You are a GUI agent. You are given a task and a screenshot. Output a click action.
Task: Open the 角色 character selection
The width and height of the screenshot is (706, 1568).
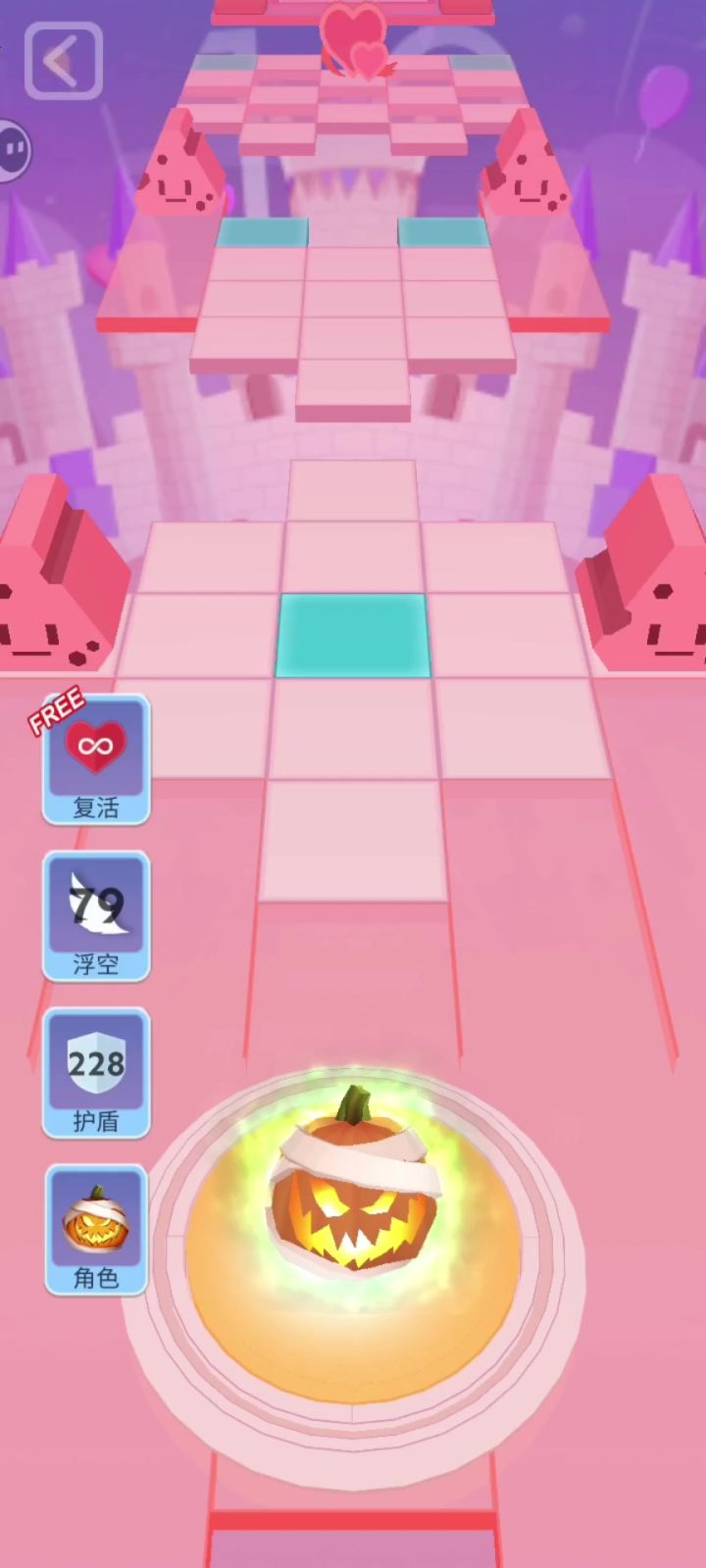(x=96, y=1230)
